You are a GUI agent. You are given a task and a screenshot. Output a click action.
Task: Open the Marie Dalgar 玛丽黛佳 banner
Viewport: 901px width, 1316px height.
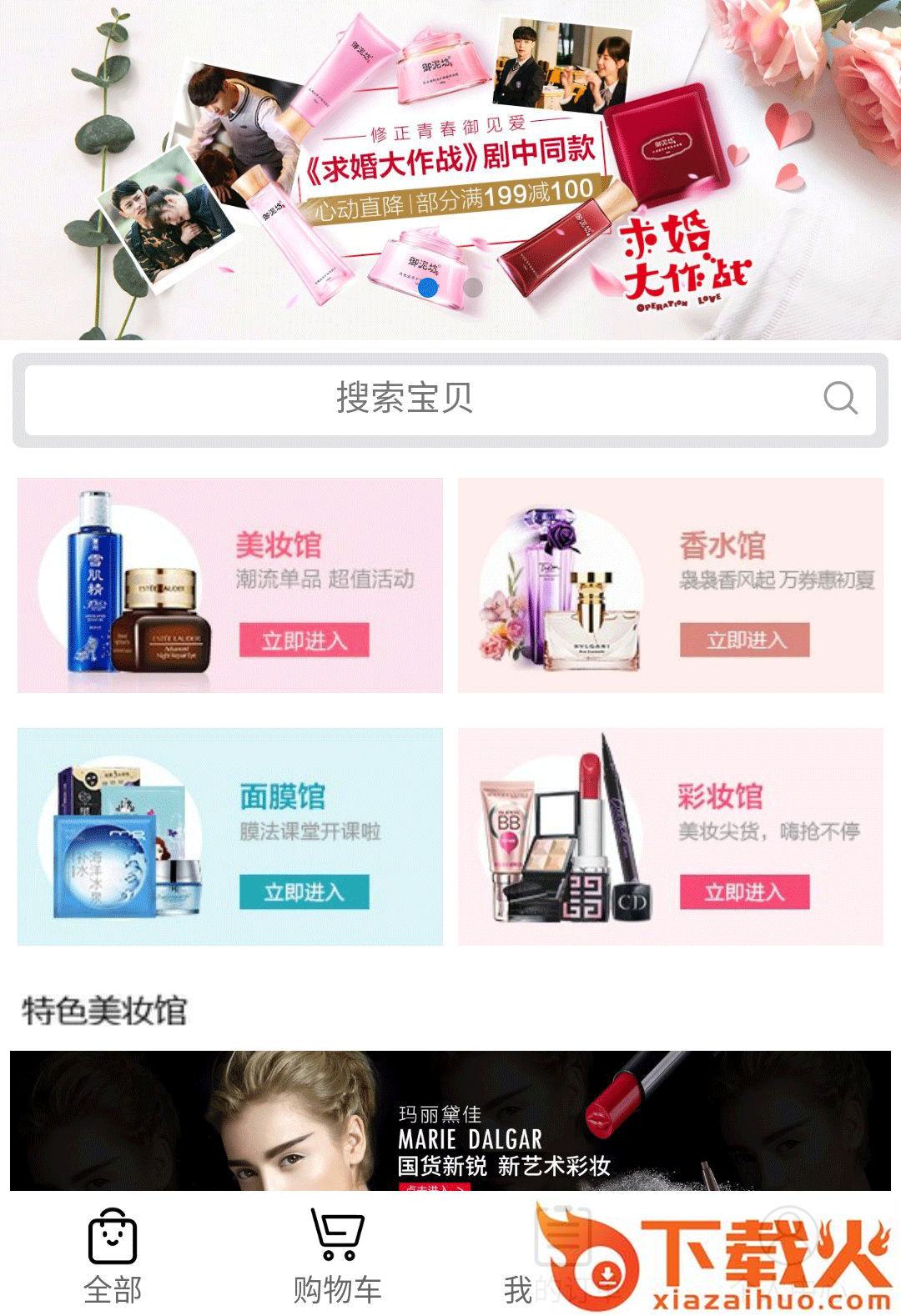[450, 1119]
